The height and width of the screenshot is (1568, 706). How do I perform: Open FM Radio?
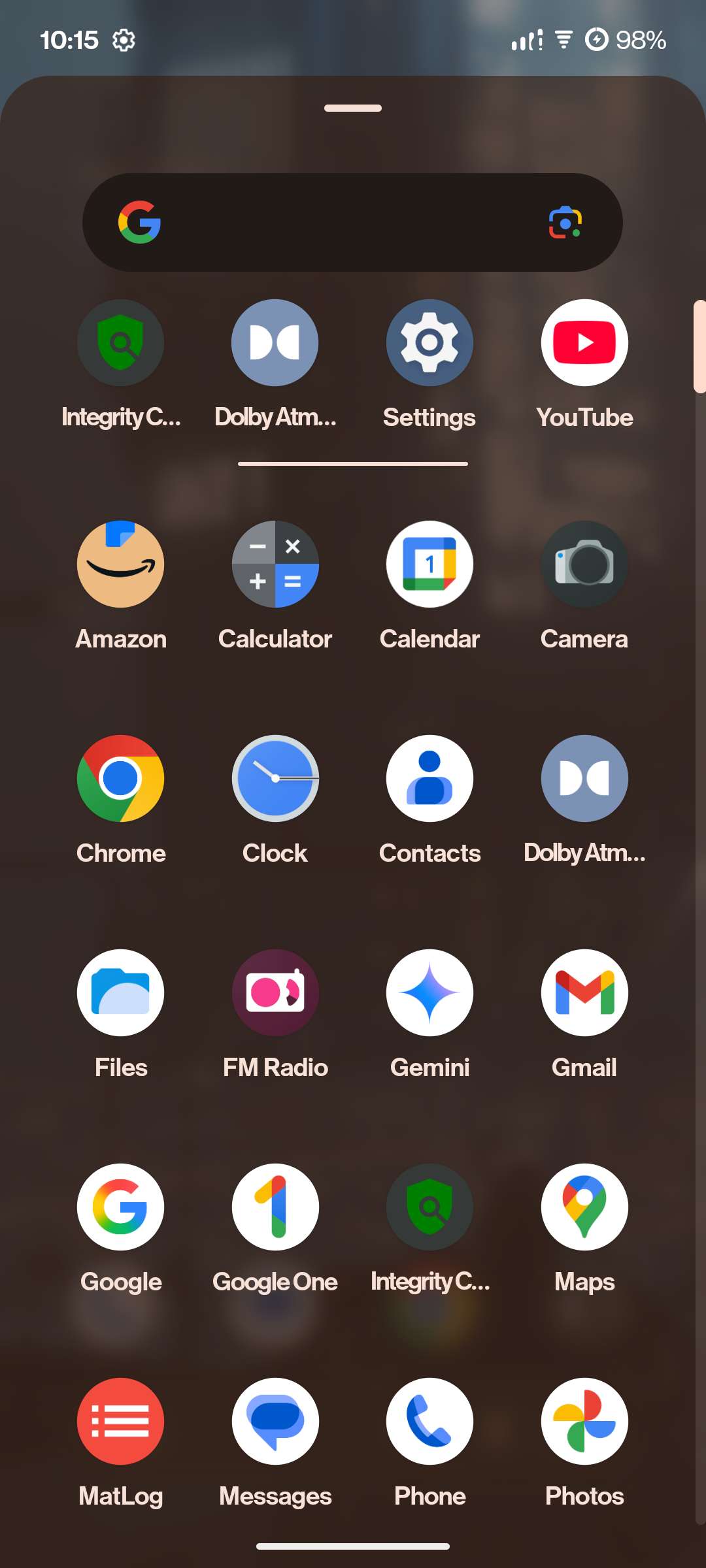click(275, 993)
